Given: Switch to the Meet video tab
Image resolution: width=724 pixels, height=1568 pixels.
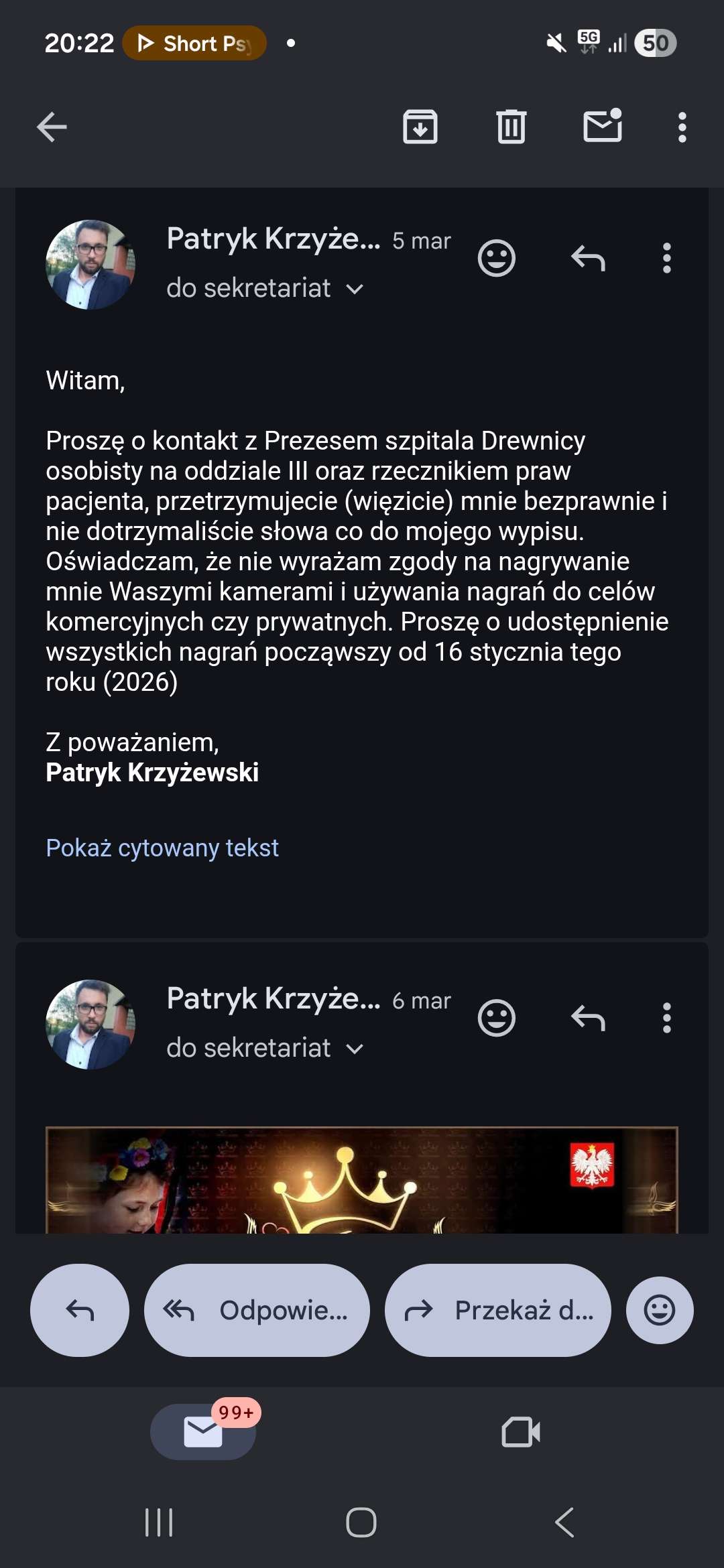Looking at the screenshot, I should [x=521, y=1432].
